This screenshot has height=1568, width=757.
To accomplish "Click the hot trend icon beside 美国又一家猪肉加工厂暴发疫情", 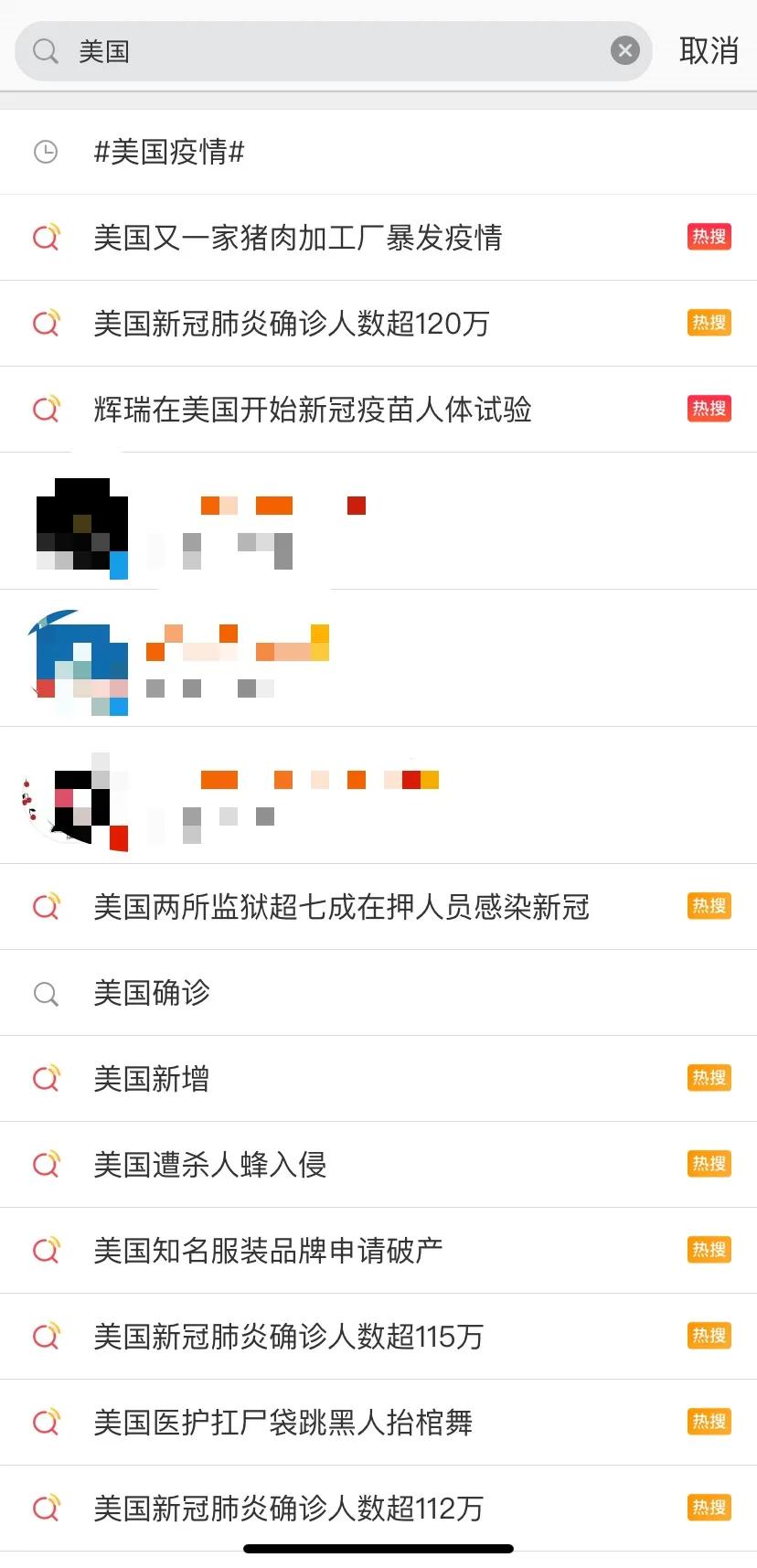I will click(x=47, y=237).
